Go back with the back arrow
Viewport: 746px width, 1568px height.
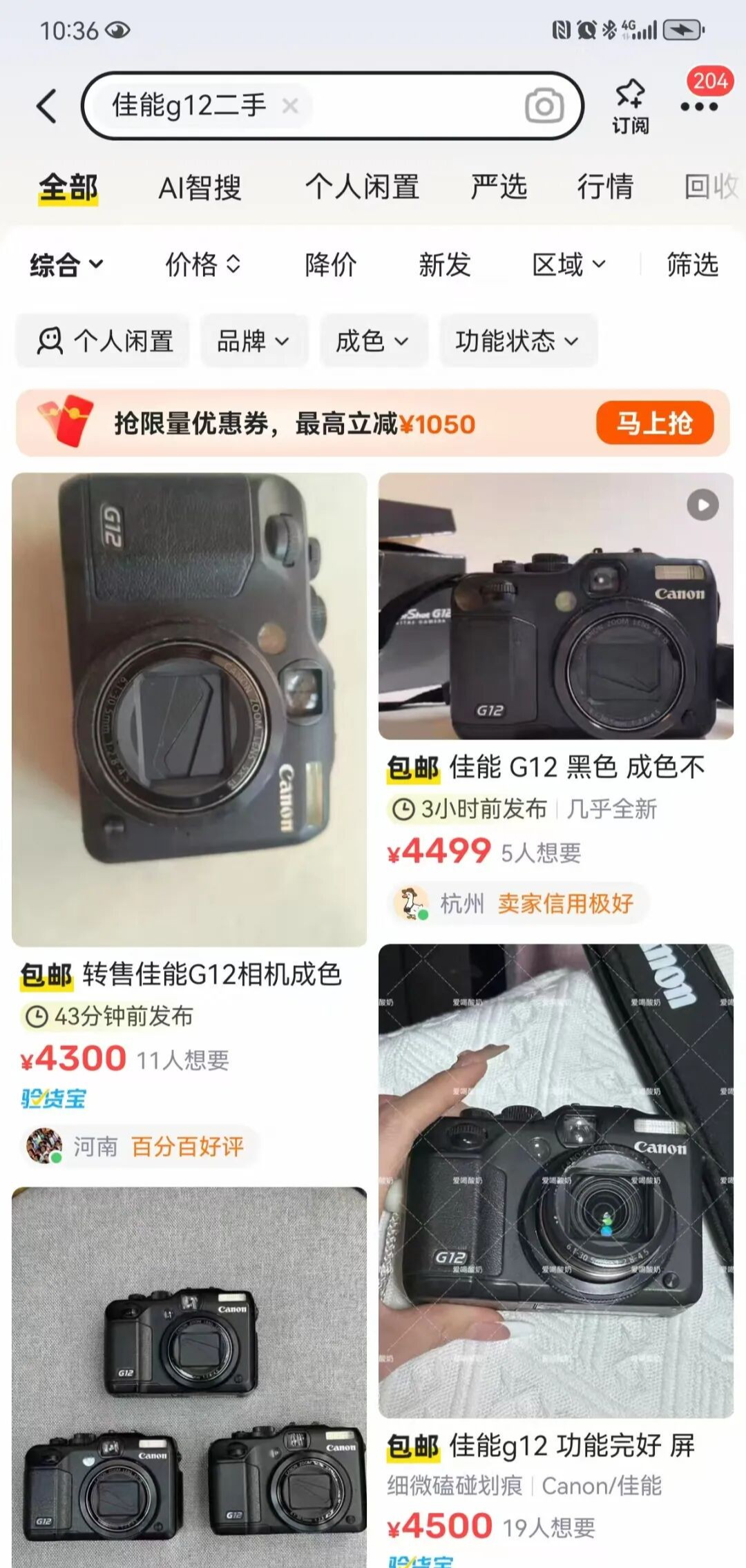click(47, 106)
